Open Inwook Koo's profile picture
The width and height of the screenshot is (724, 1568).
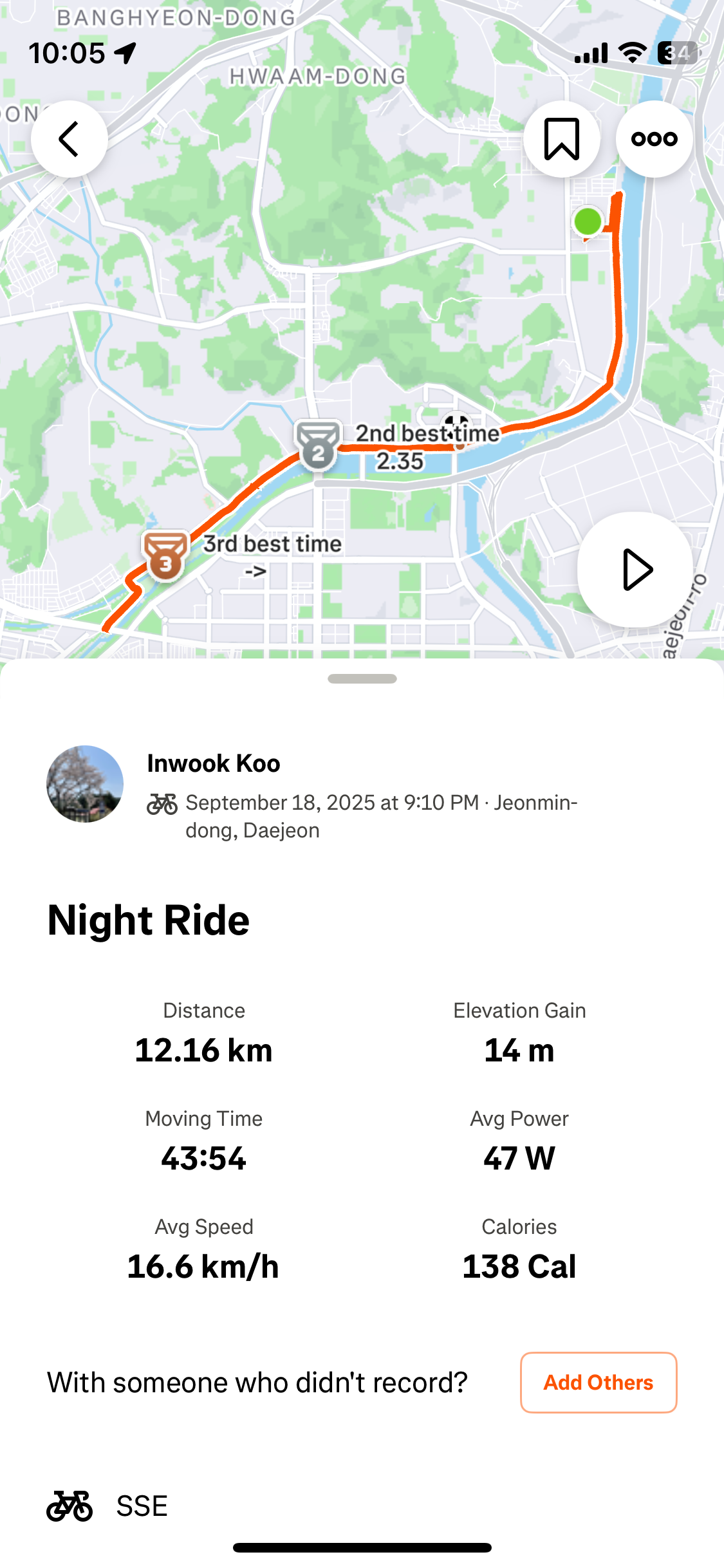click(x=85, y=784)
